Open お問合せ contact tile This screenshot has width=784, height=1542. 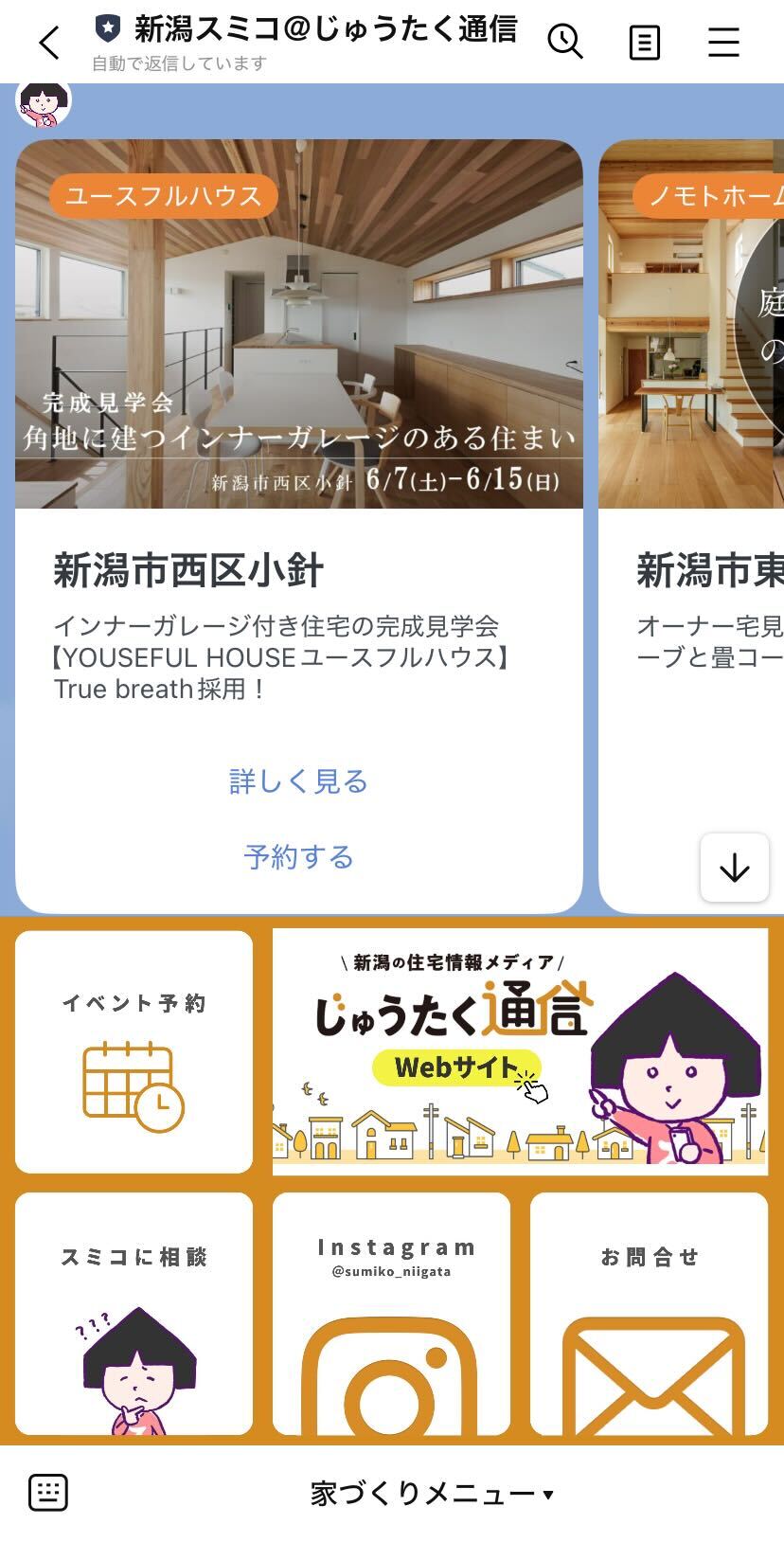point(649,1314)
